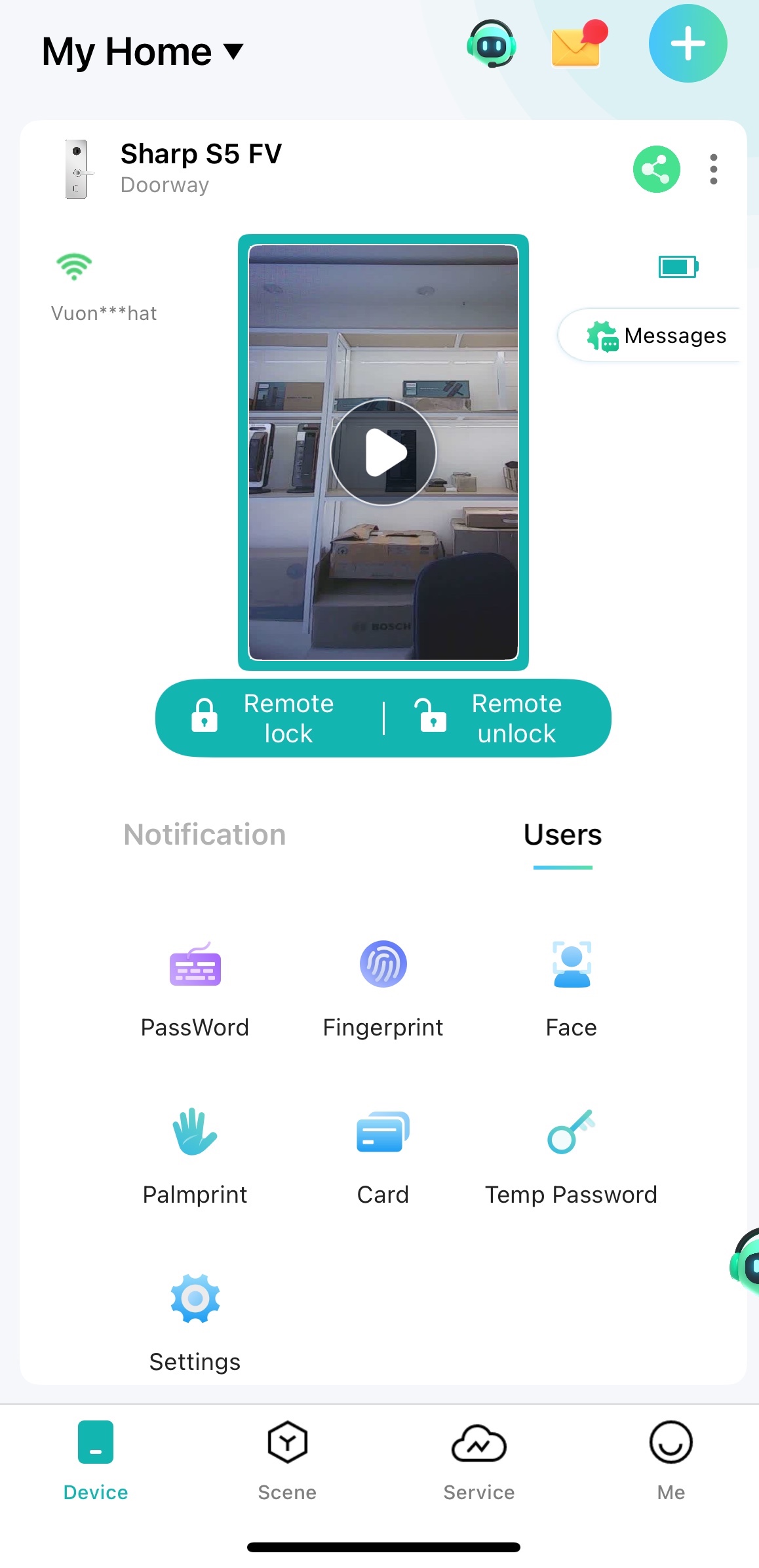Add a new device with plus button
Viewport: 759px width, 1568px height.
click(688, 44)
